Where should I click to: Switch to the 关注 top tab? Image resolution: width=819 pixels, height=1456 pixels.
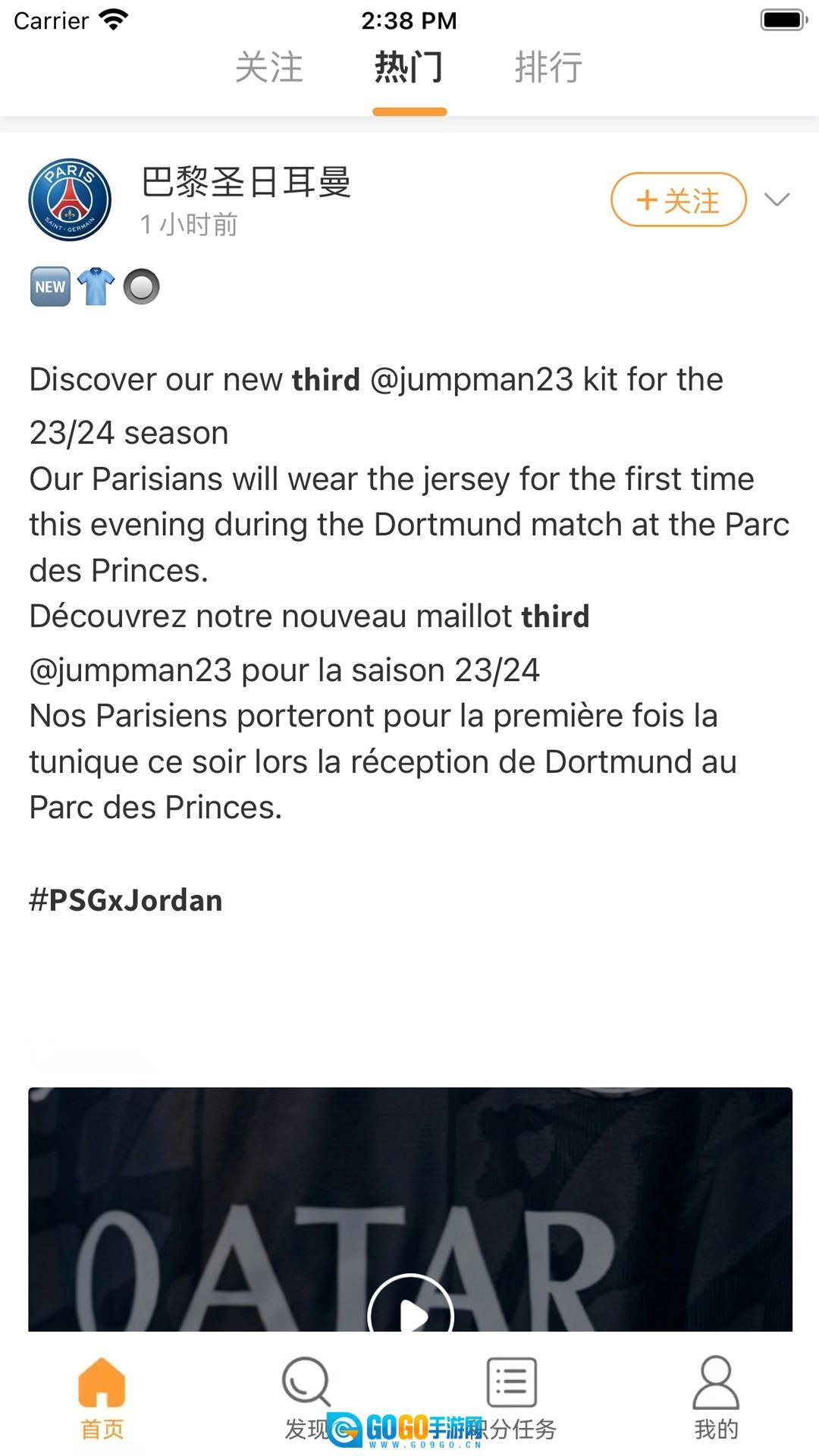point(269,67)
